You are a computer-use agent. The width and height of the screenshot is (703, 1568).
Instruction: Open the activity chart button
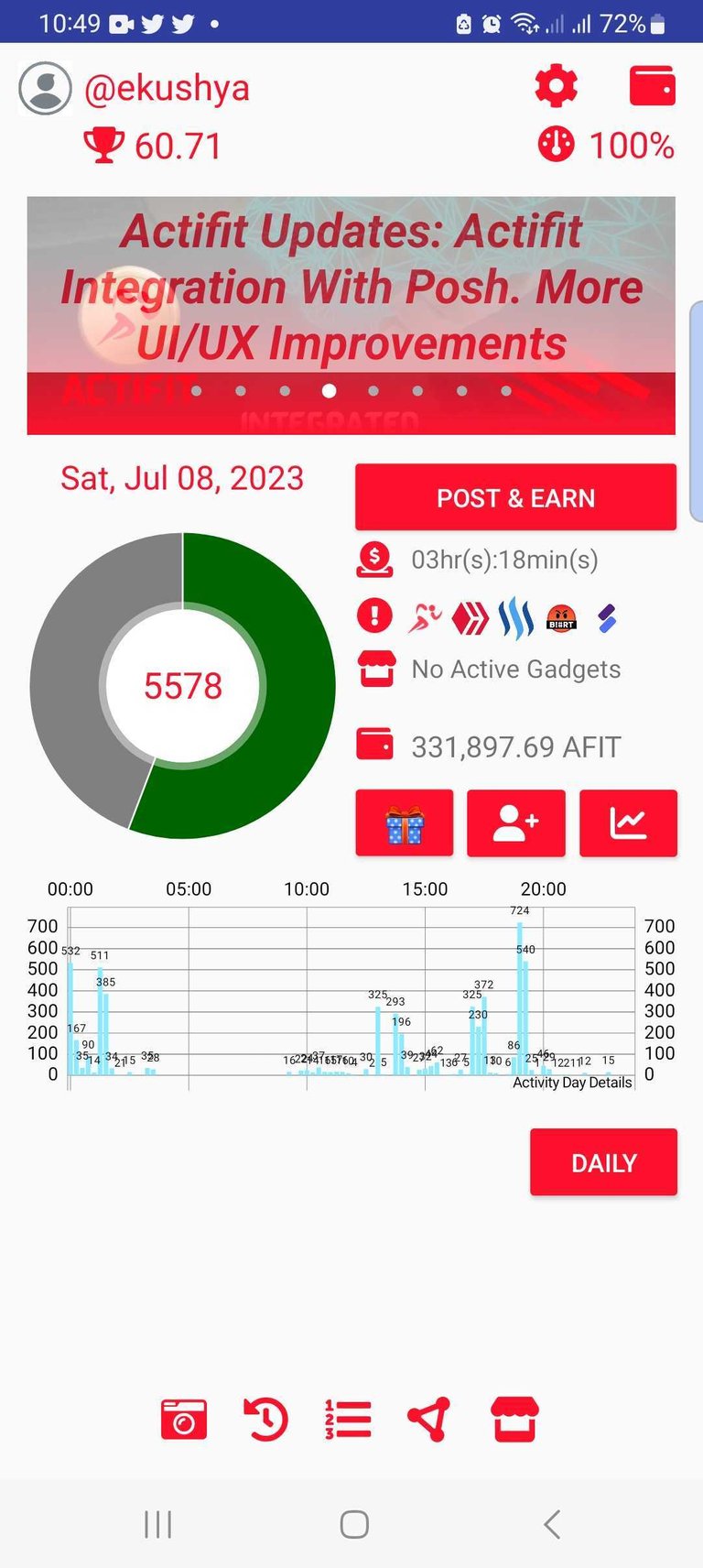(x=628, y=823)
